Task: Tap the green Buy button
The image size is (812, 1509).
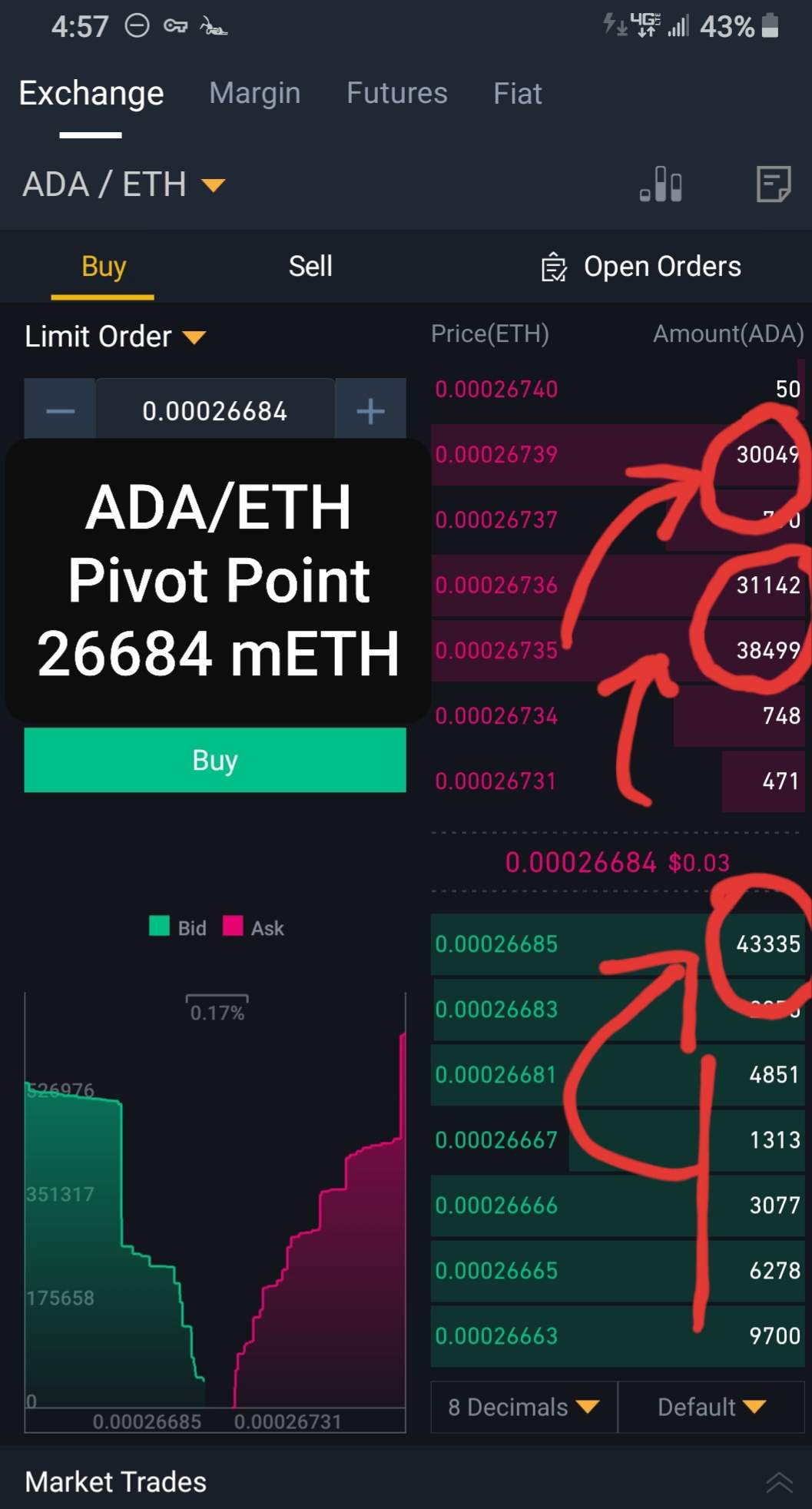Action: [x=215, y=760]
